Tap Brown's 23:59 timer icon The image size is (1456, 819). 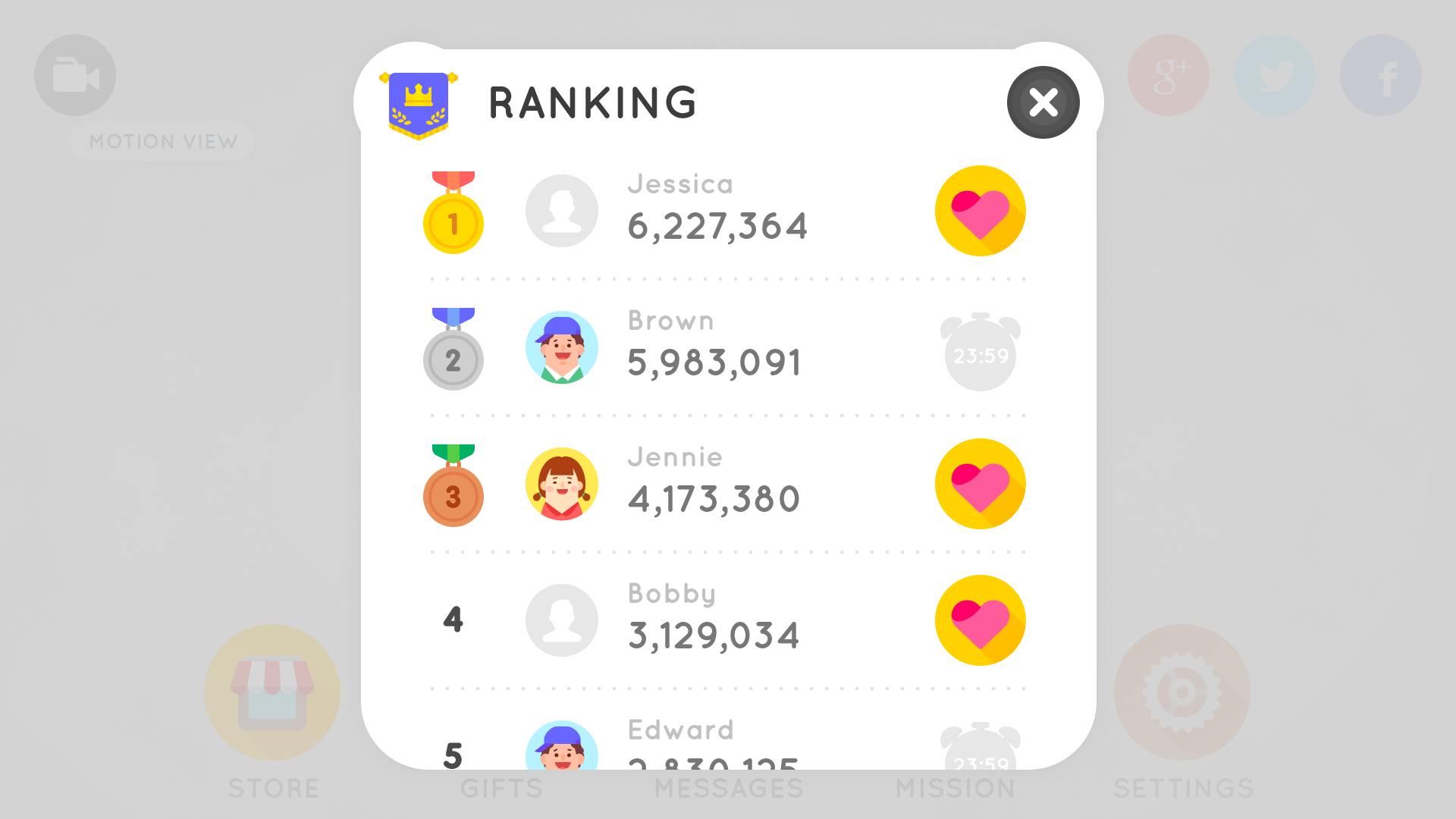(980, 353)
